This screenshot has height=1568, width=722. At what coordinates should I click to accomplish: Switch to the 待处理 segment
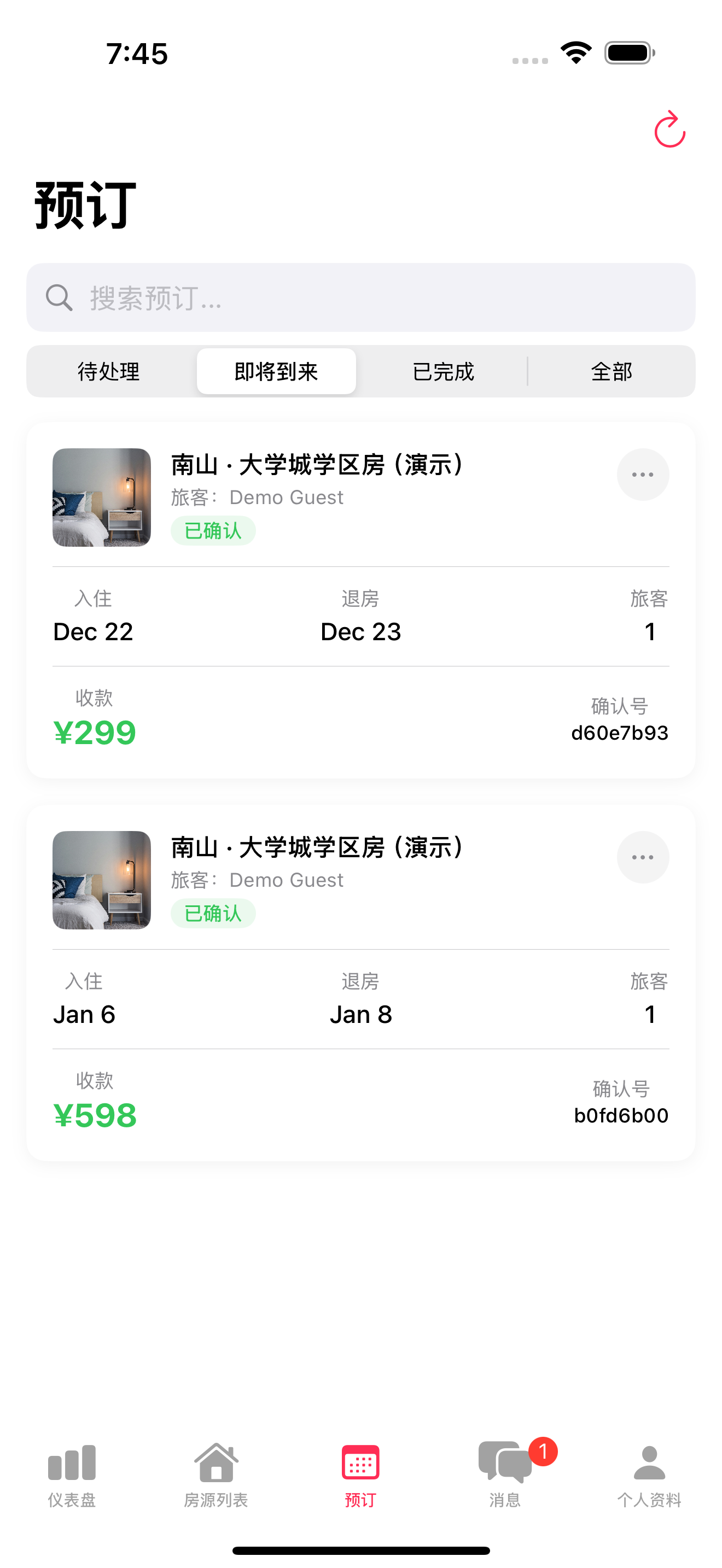(109, 371)
